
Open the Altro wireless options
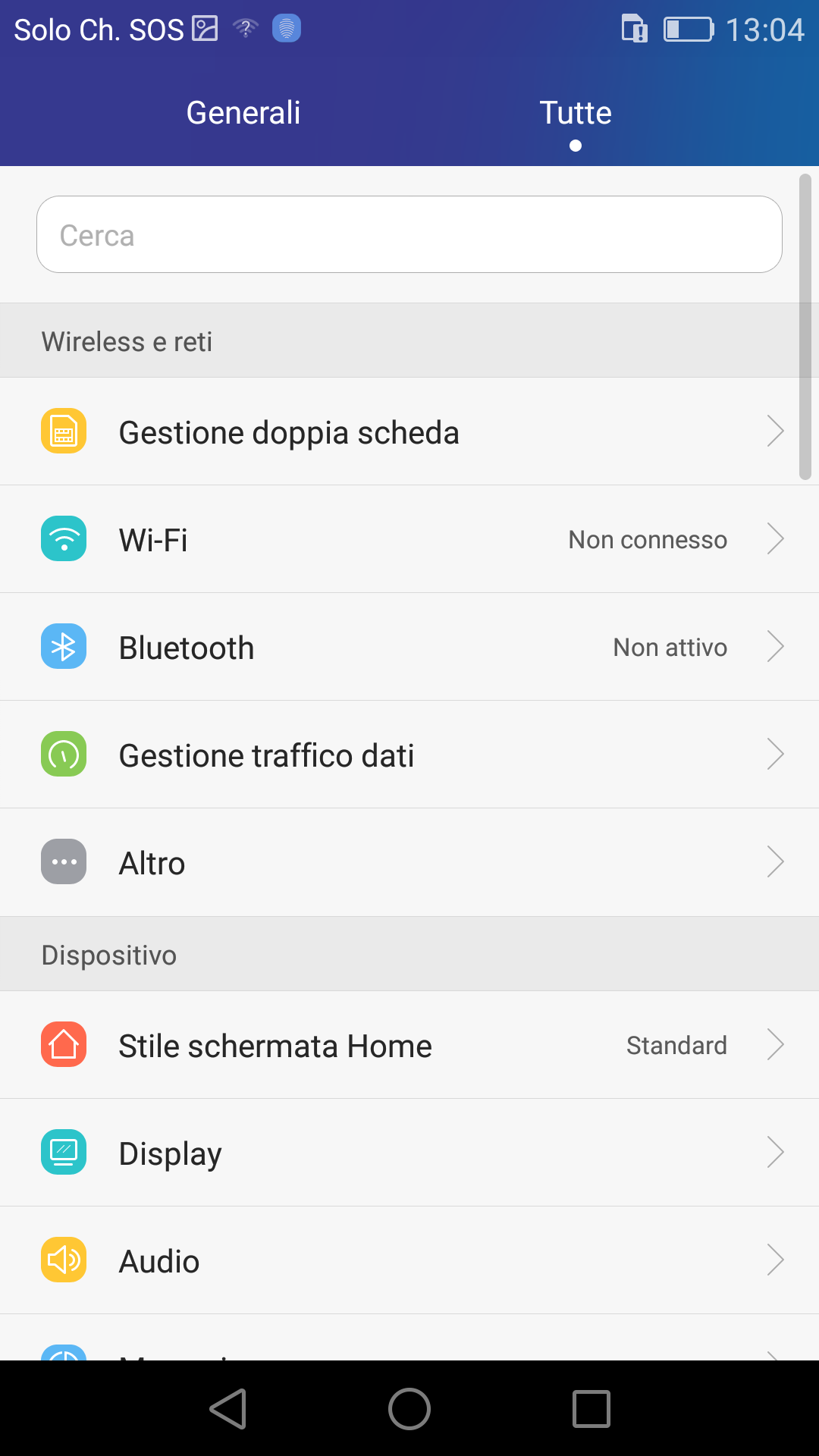tap(409, 863)
